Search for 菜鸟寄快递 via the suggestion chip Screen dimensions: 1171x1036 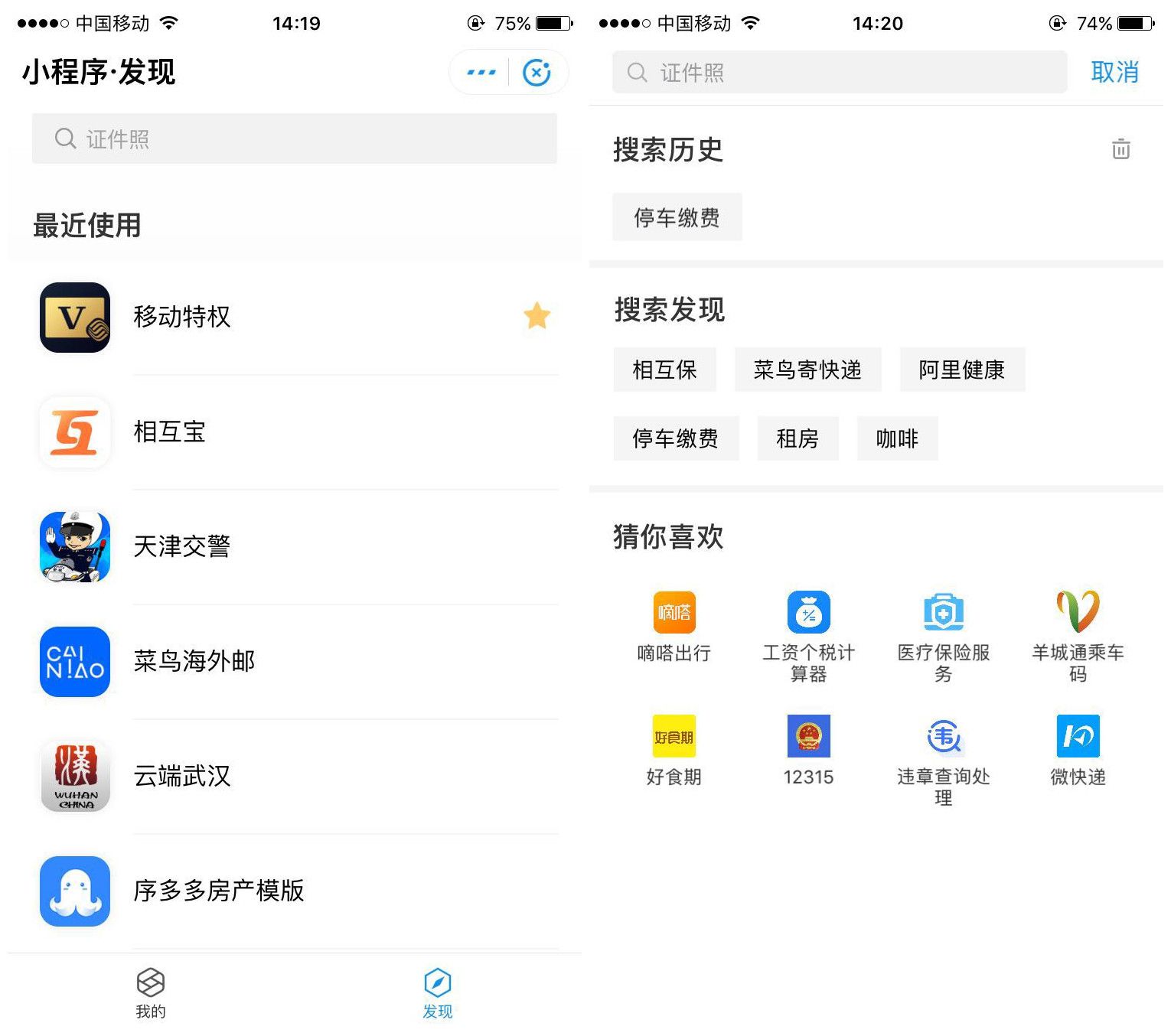807,370
